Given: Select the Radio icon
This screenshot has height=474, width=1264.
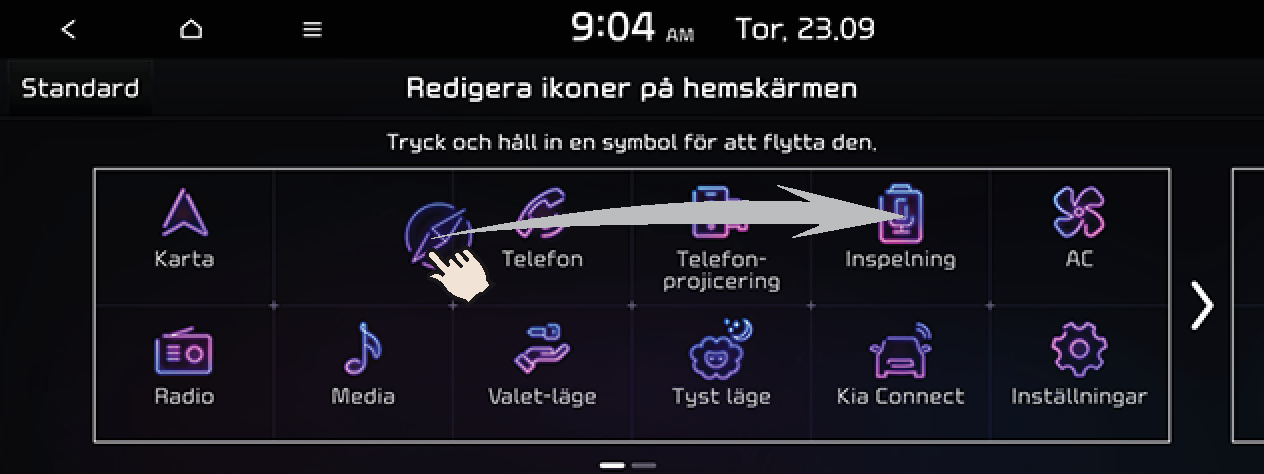Looking at the screenshot, I should click(x=184, y=365).
